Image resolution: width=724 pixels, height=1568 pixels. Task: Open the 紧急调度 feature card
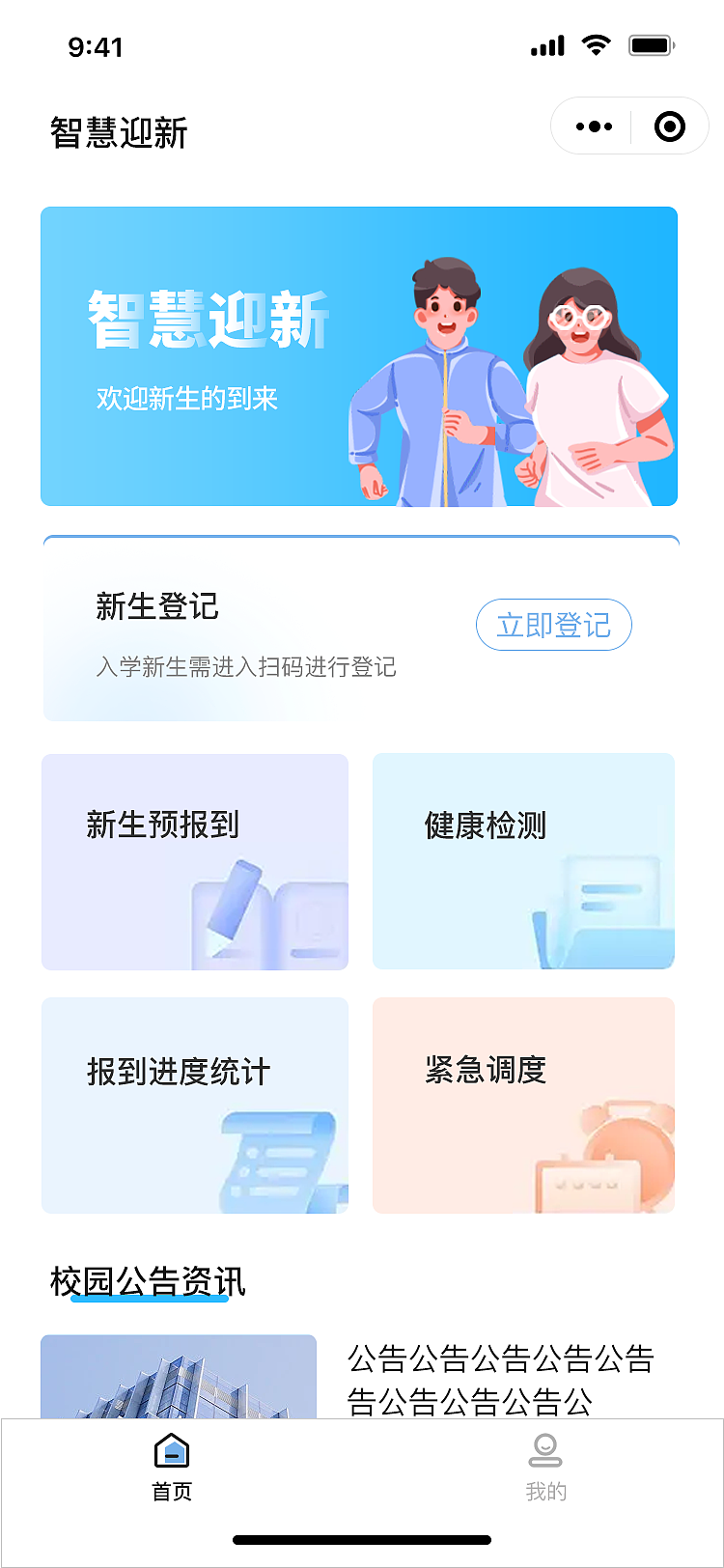pos(523,1106)
